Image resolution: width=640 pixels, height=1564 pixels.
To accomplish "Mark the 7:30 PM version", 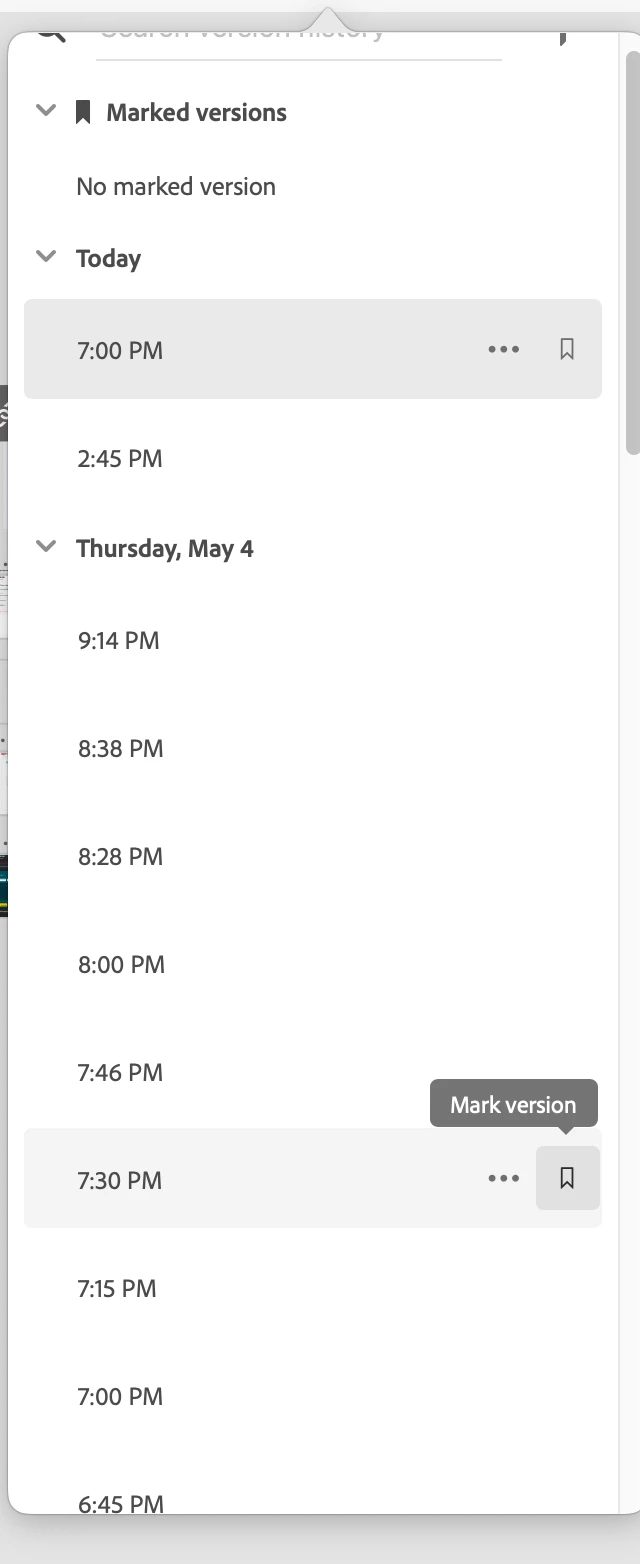I will click(x=567, y=1179).
